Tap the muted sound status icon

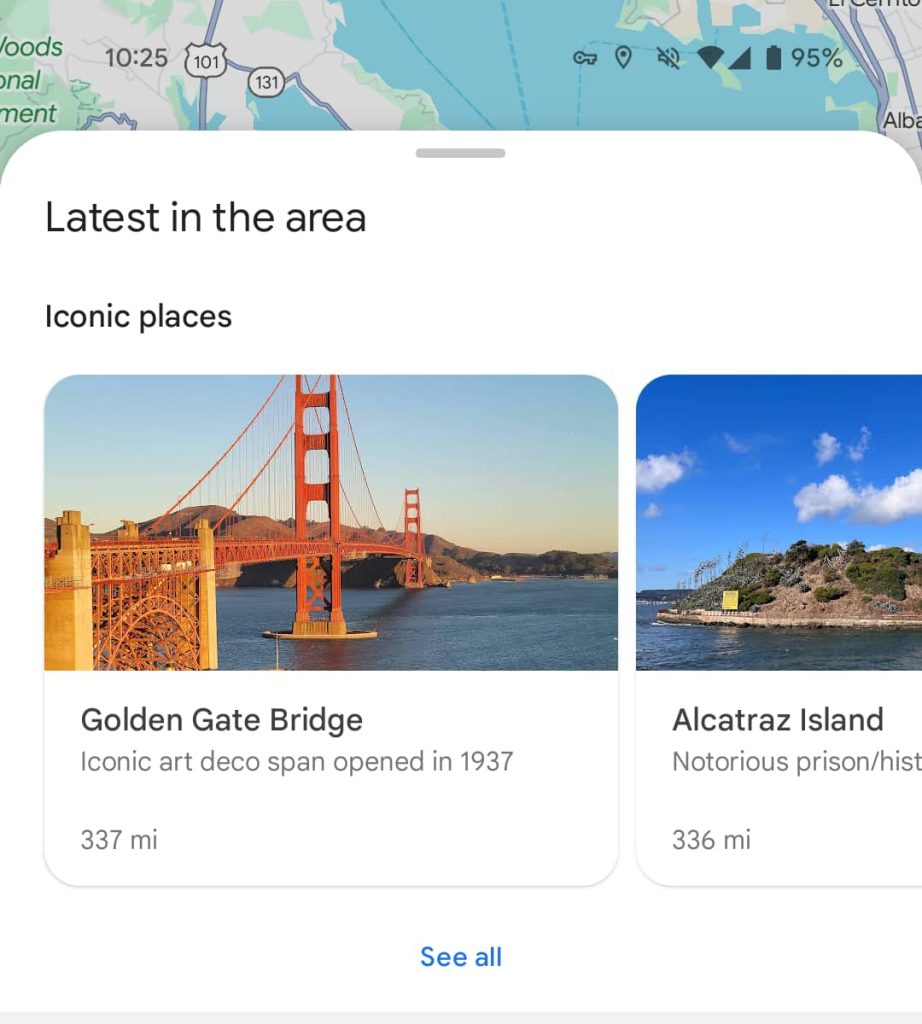click(669, 59)
